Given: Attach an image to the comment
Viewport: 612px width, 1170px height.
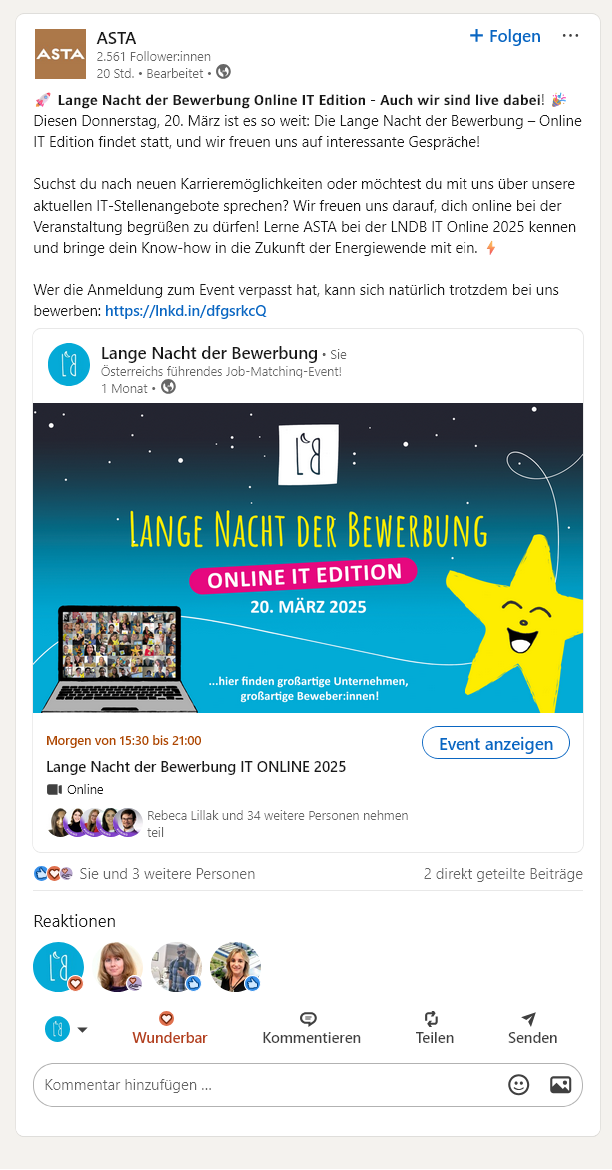Looking at the screenshot, I should coord(561,1085).
